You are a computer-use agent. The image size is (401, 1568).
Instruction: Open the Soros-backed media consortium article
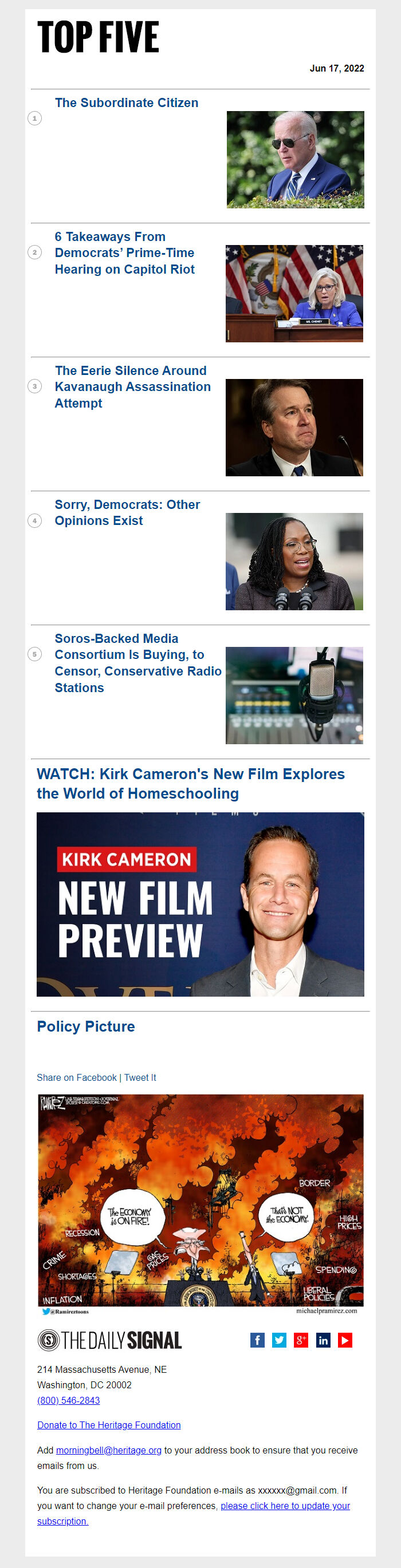pos(137,663)
